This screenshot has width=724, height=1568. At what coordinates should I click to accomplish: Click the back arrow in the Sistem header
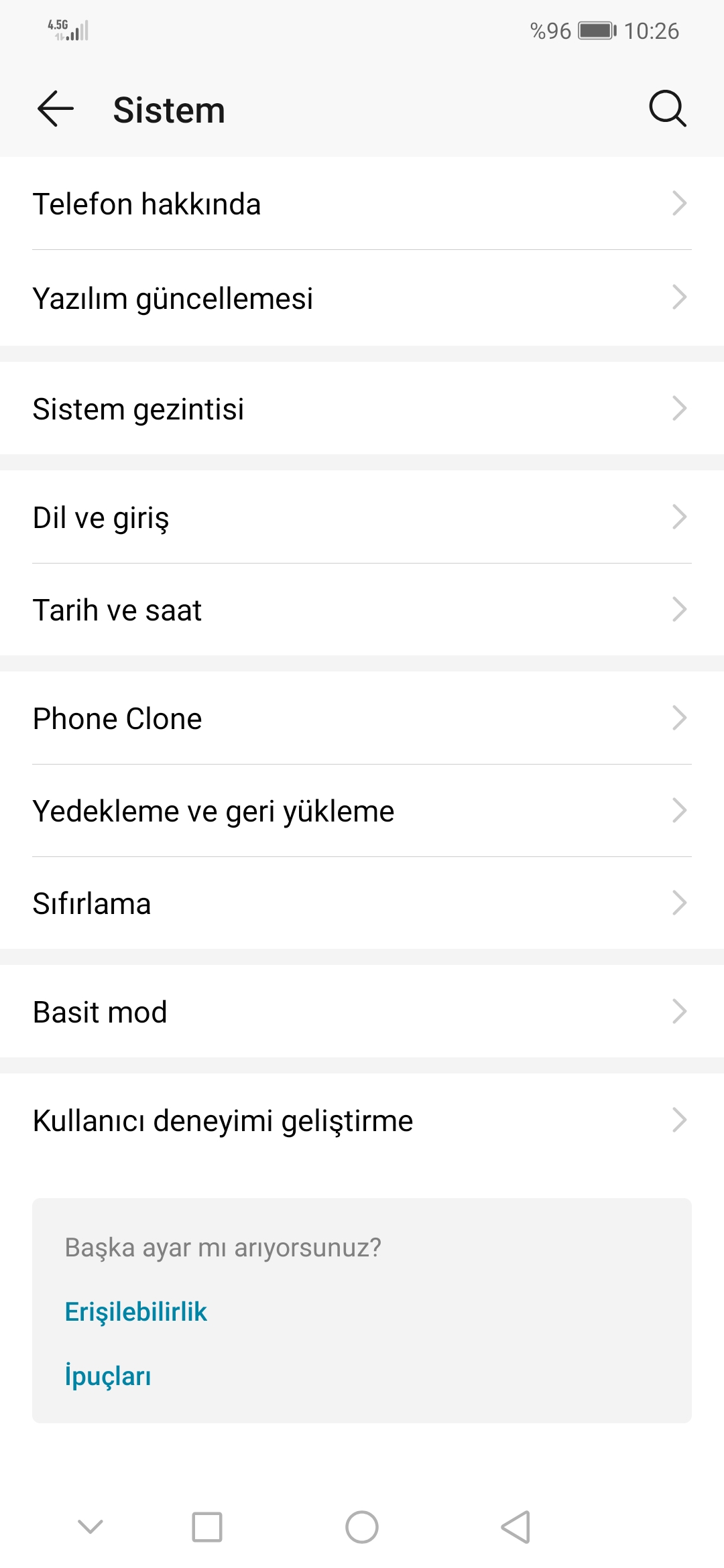(x=56, y=109)
